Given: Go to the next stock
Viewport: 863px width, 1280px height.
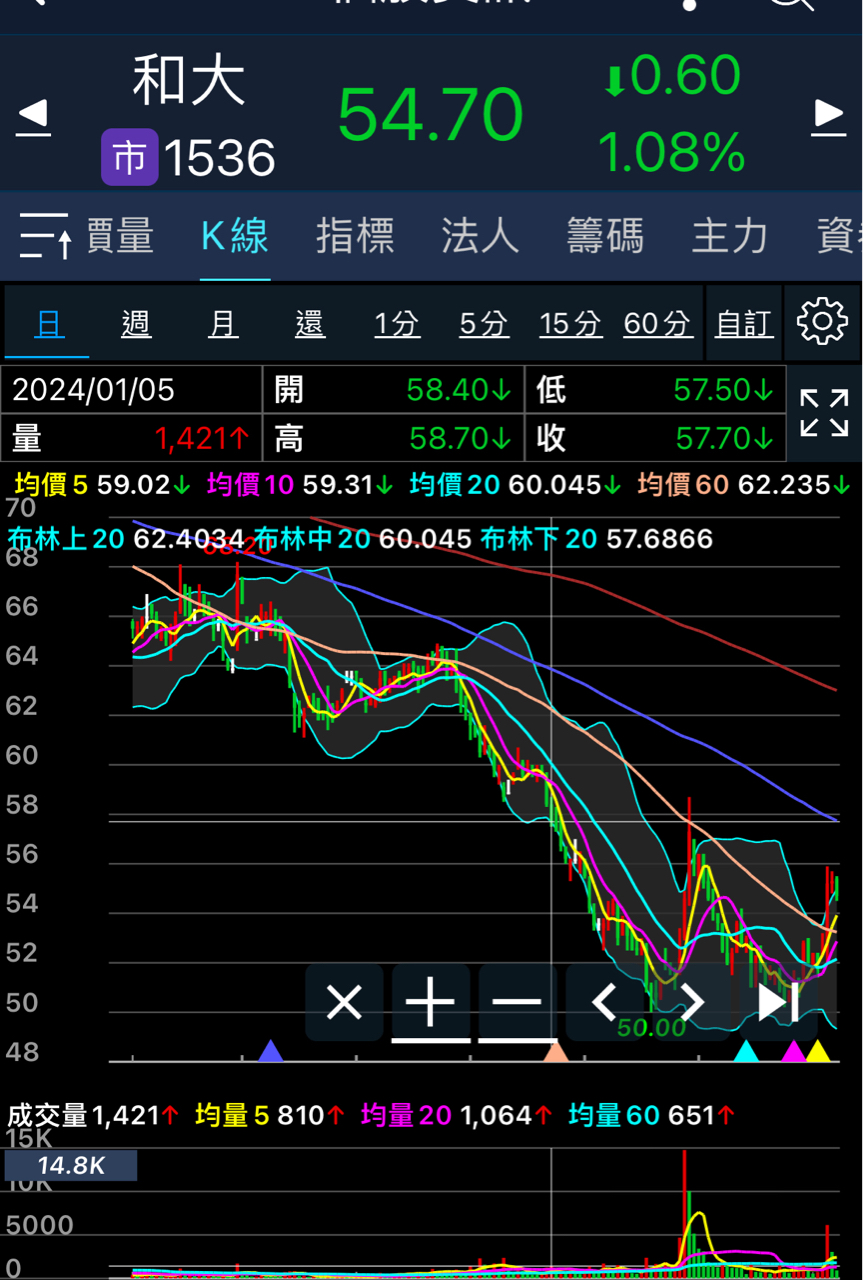Looking at the screenshot, I should pyautogui.click(x=828, y=116).
